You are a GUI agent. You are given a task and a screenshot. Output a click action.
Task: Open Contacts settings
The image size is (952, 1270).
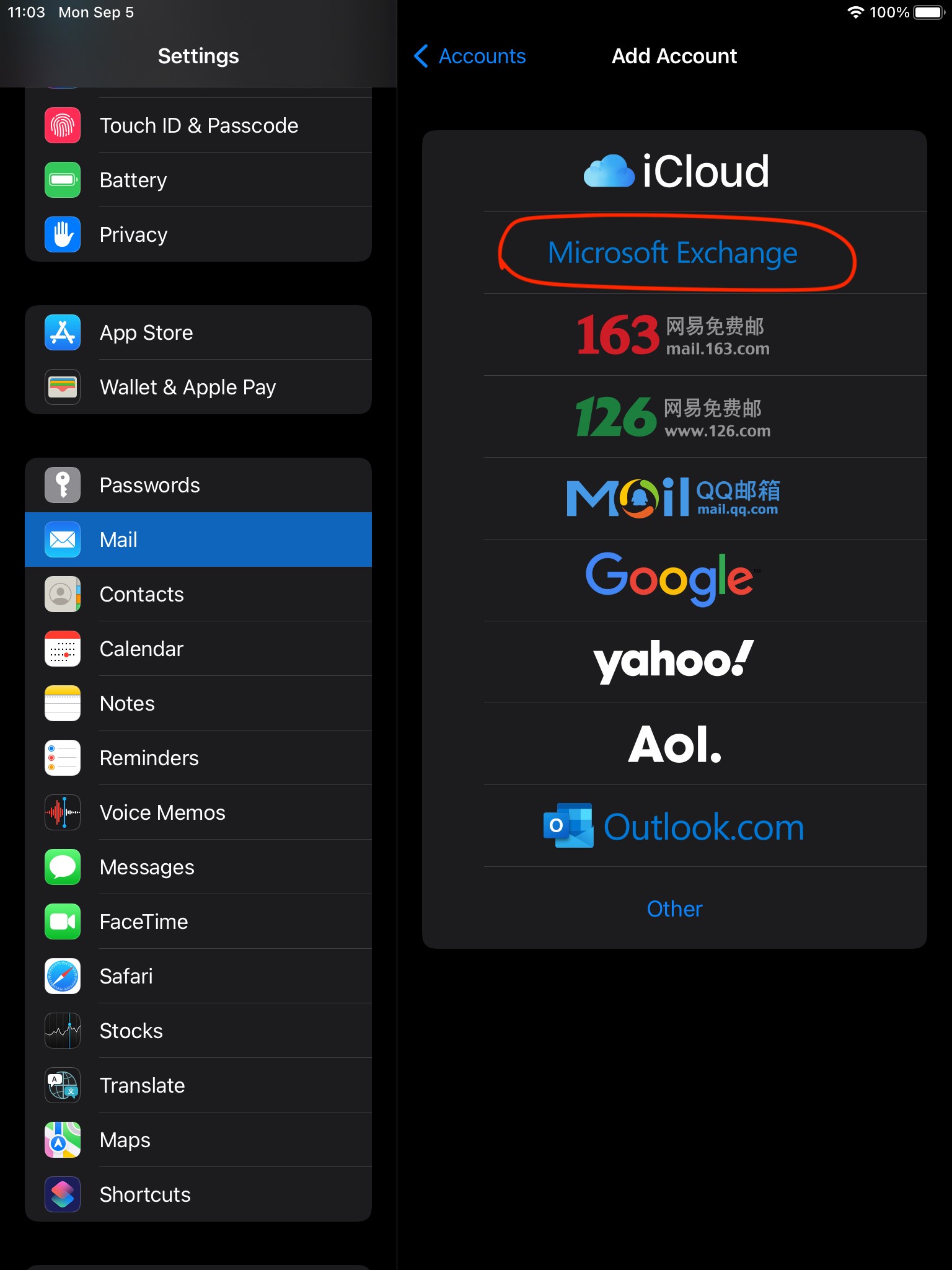(x=198, y=594)
